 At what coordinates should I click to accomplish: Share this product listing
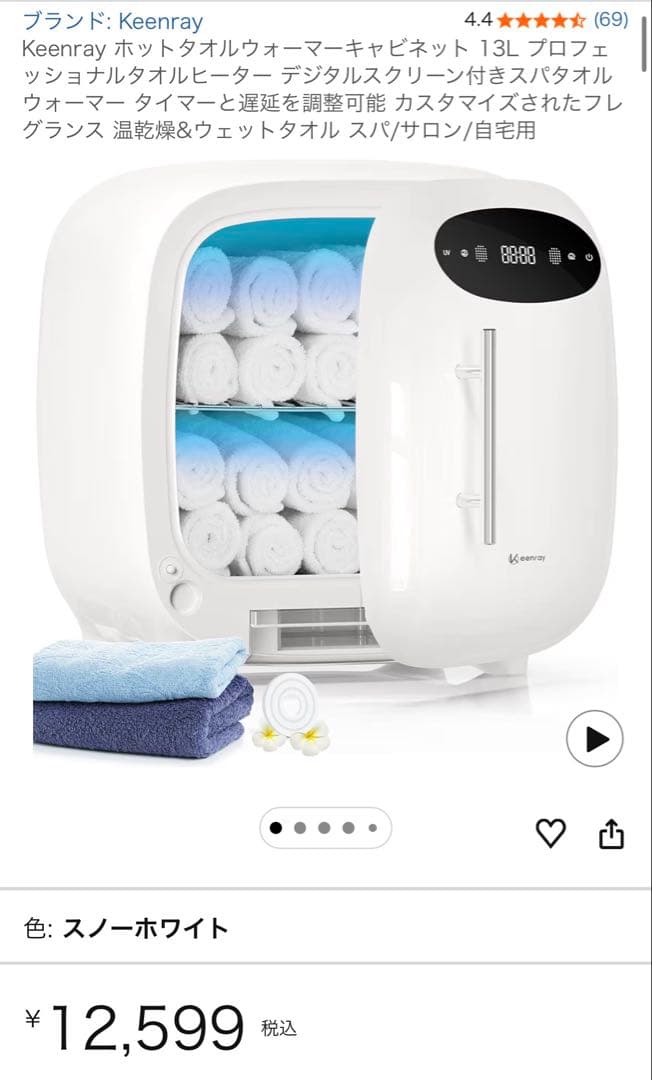pyautogui.click(x=611, y=833)
